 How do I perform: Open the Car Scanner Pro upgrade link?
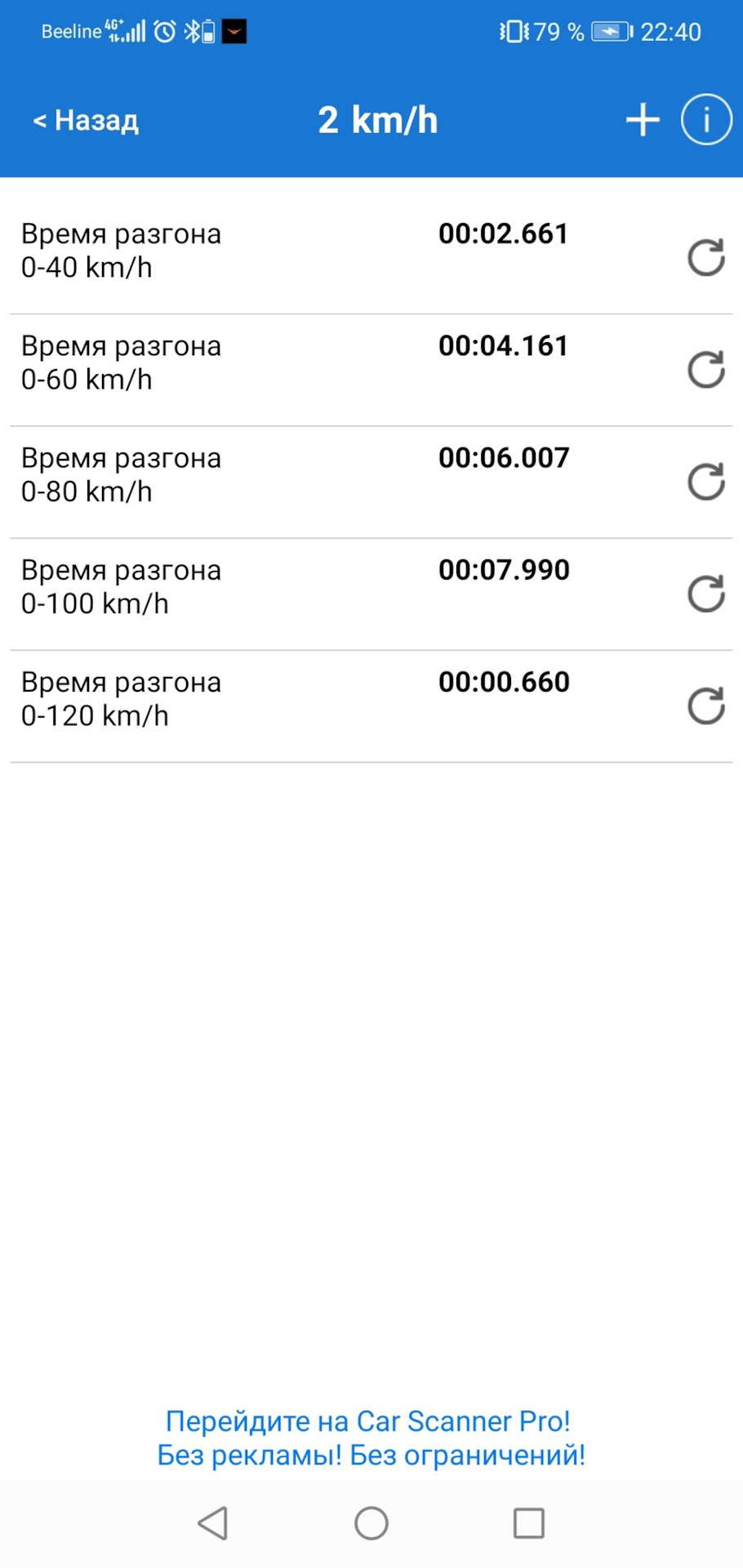click(371, 1438)
